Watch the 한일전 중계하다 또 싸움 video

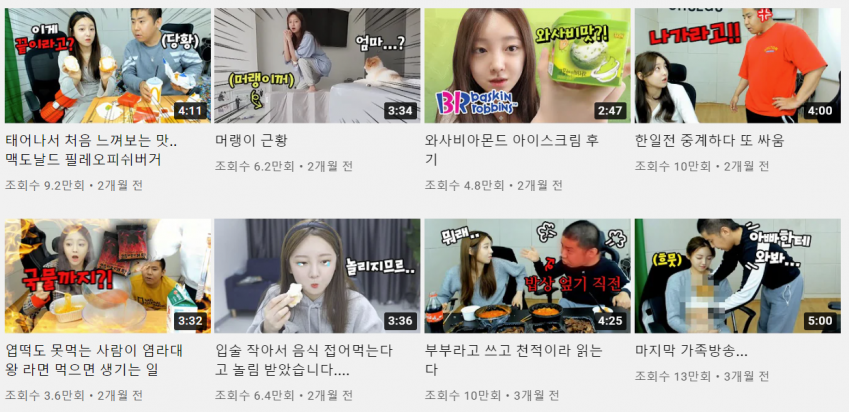tap(737, 66)
